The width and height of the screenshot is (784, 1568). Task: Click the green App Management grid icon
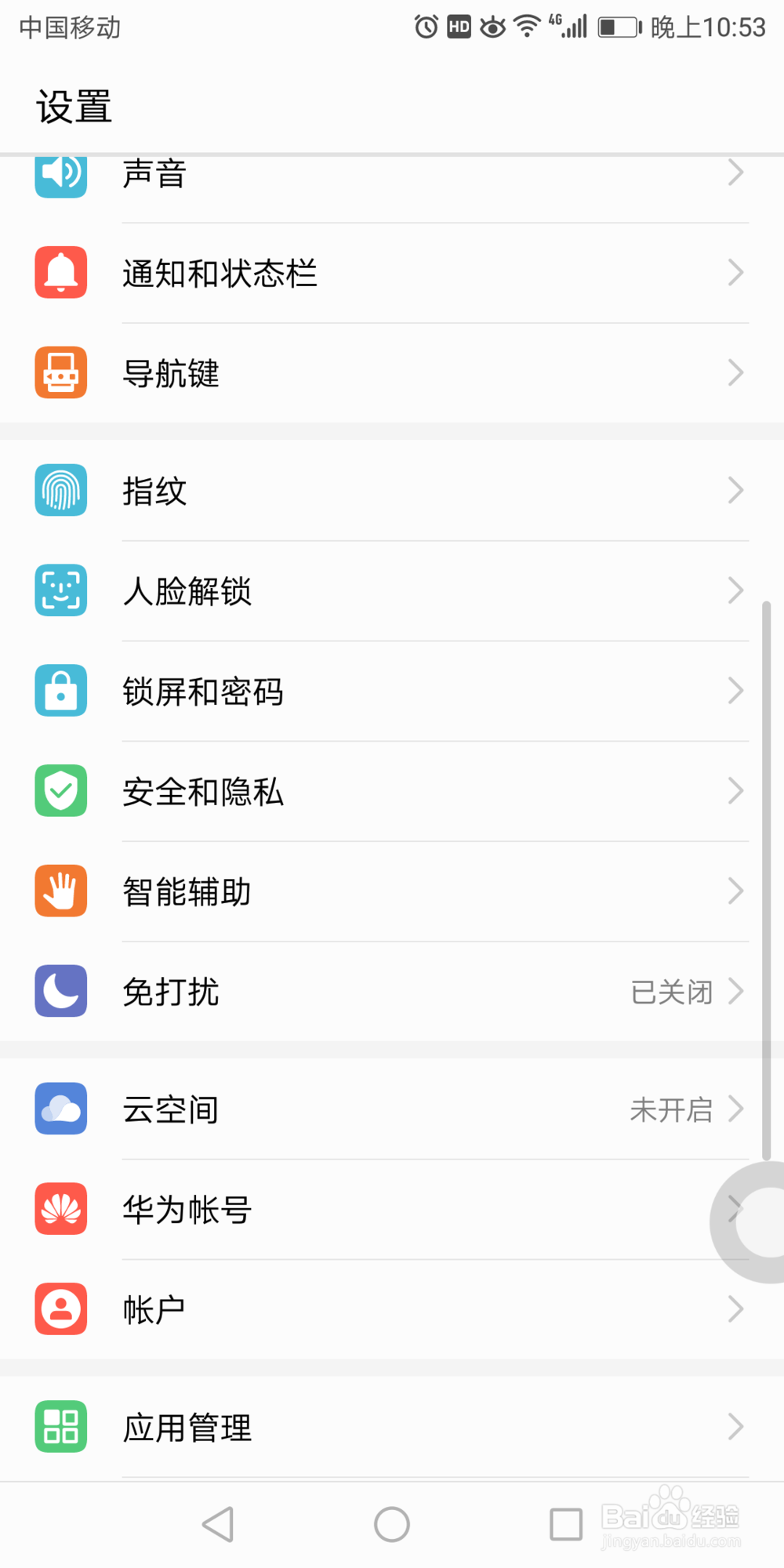click(60, 1427)
